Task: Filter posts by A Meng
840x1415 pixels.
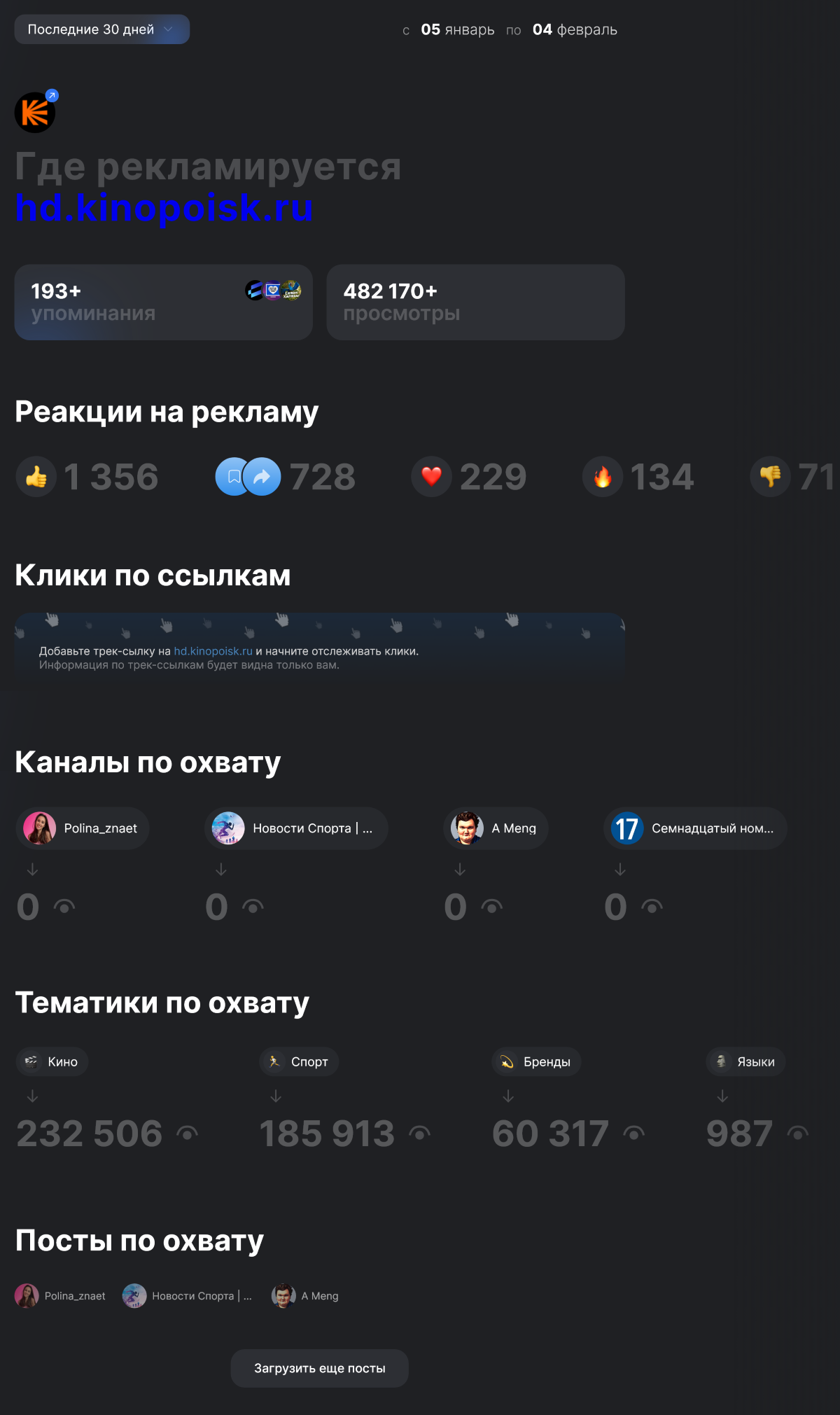Action: (305, 1296)
